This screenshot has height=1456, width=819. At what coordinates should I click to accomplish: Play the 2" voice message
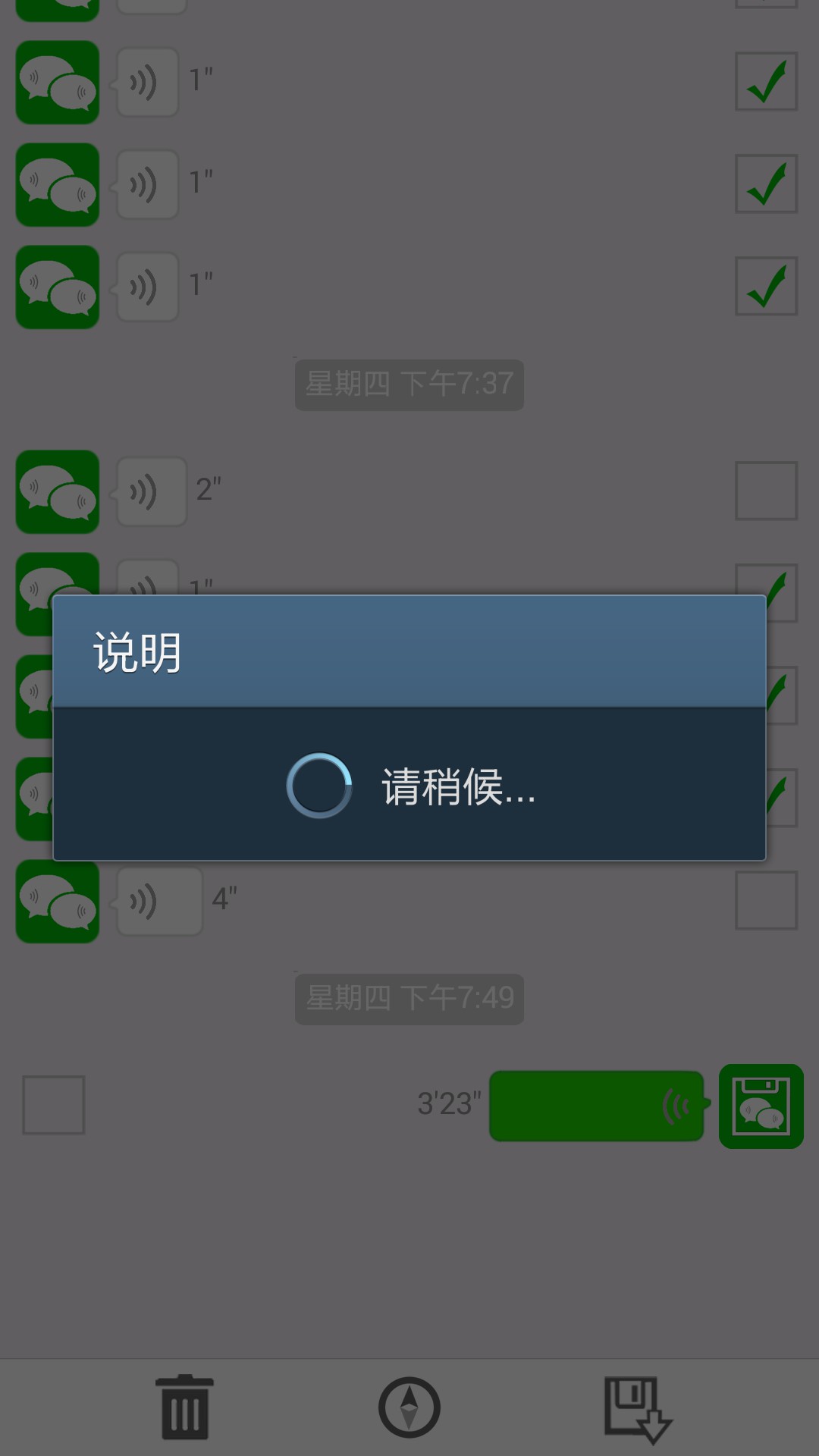151,491
